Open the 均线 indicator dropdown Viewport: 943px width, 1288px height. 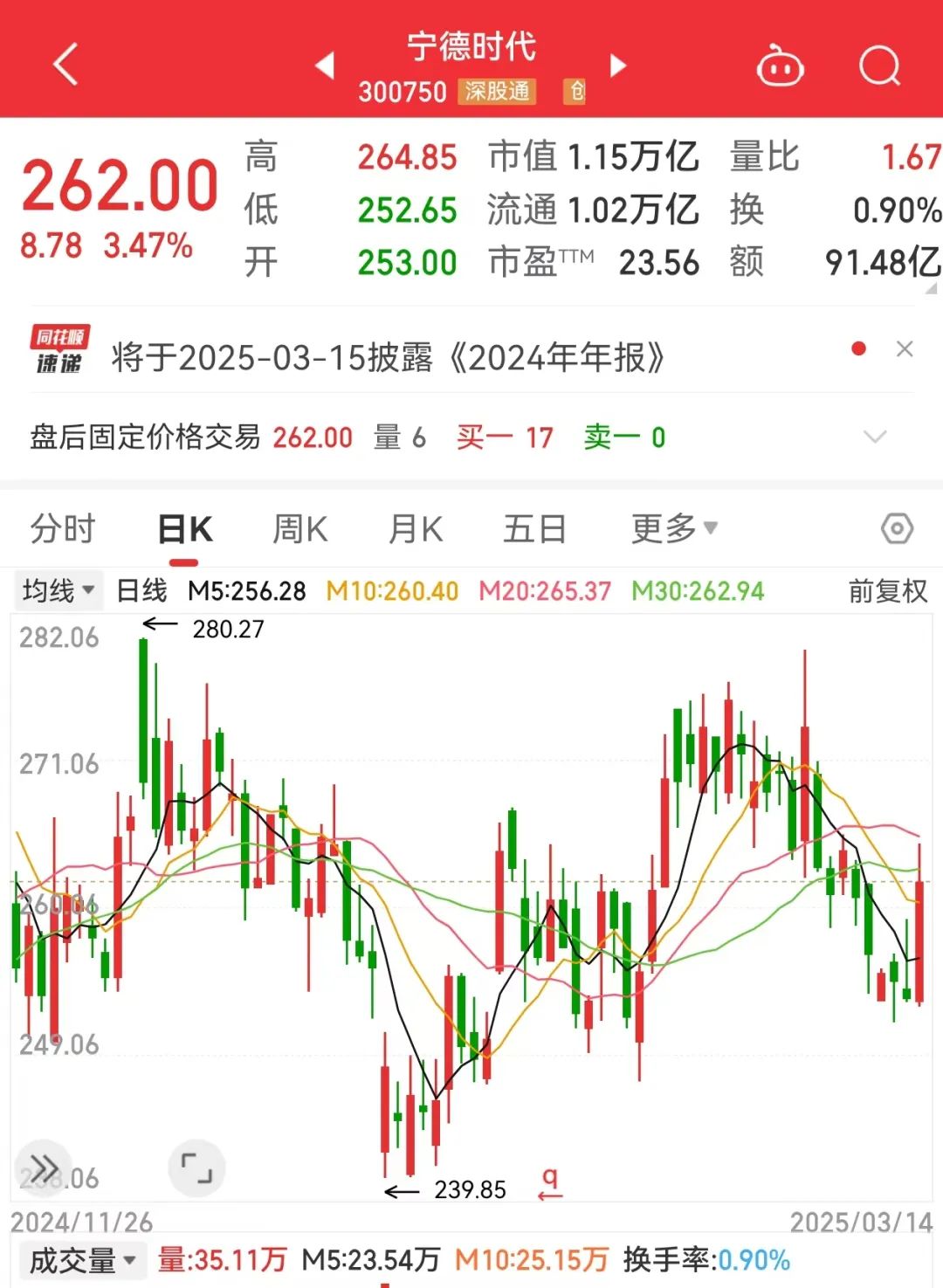59,591
